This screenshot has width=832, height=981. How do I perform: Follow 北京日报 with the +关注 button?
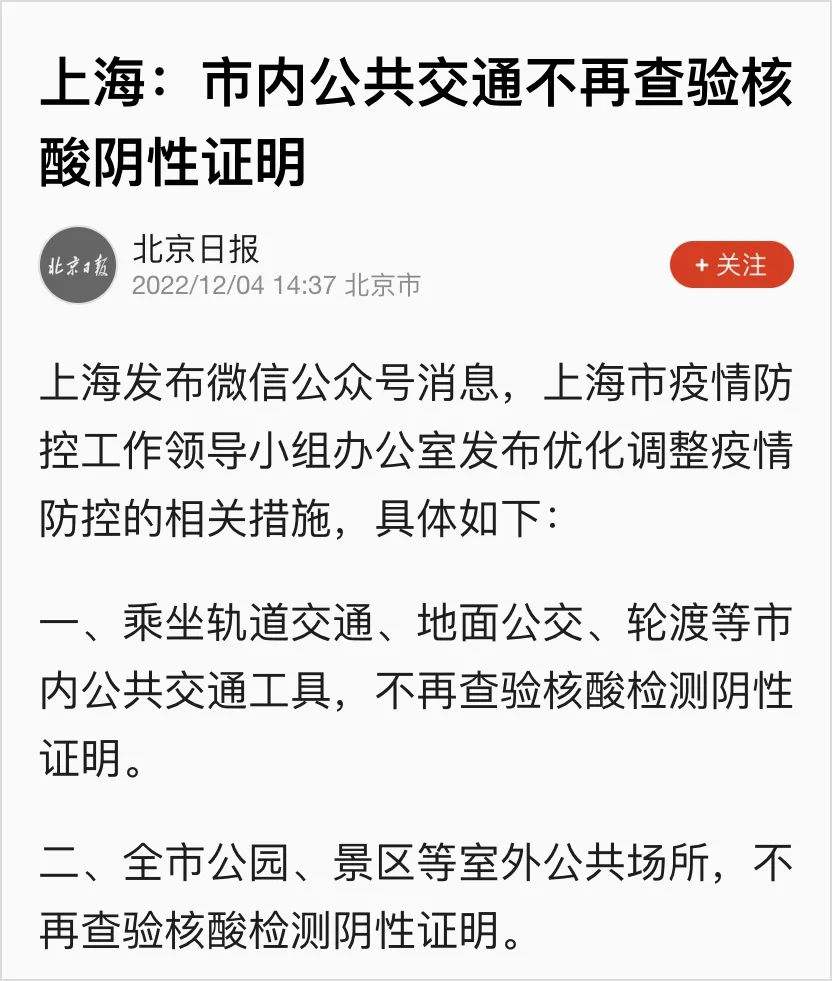pyautogui.click(x=731, y=265)
